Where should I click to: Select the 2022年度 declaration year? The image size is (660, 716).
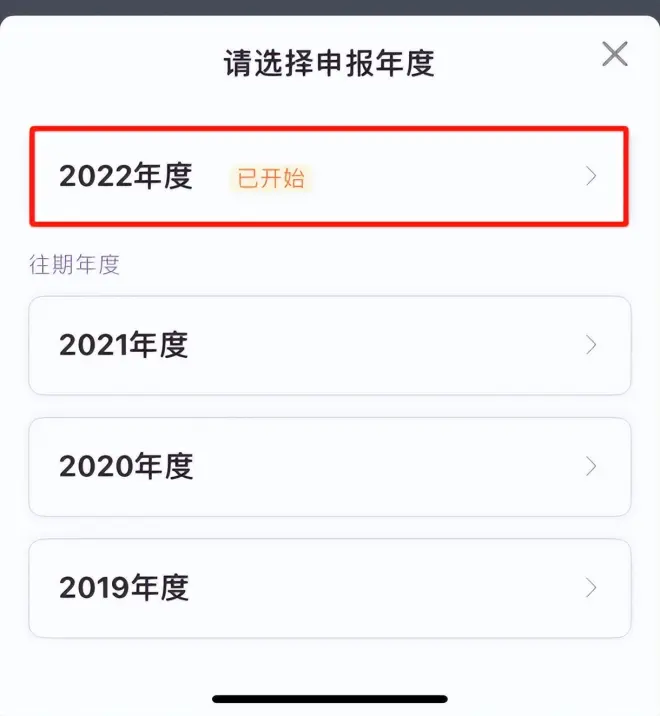(329, 176)
